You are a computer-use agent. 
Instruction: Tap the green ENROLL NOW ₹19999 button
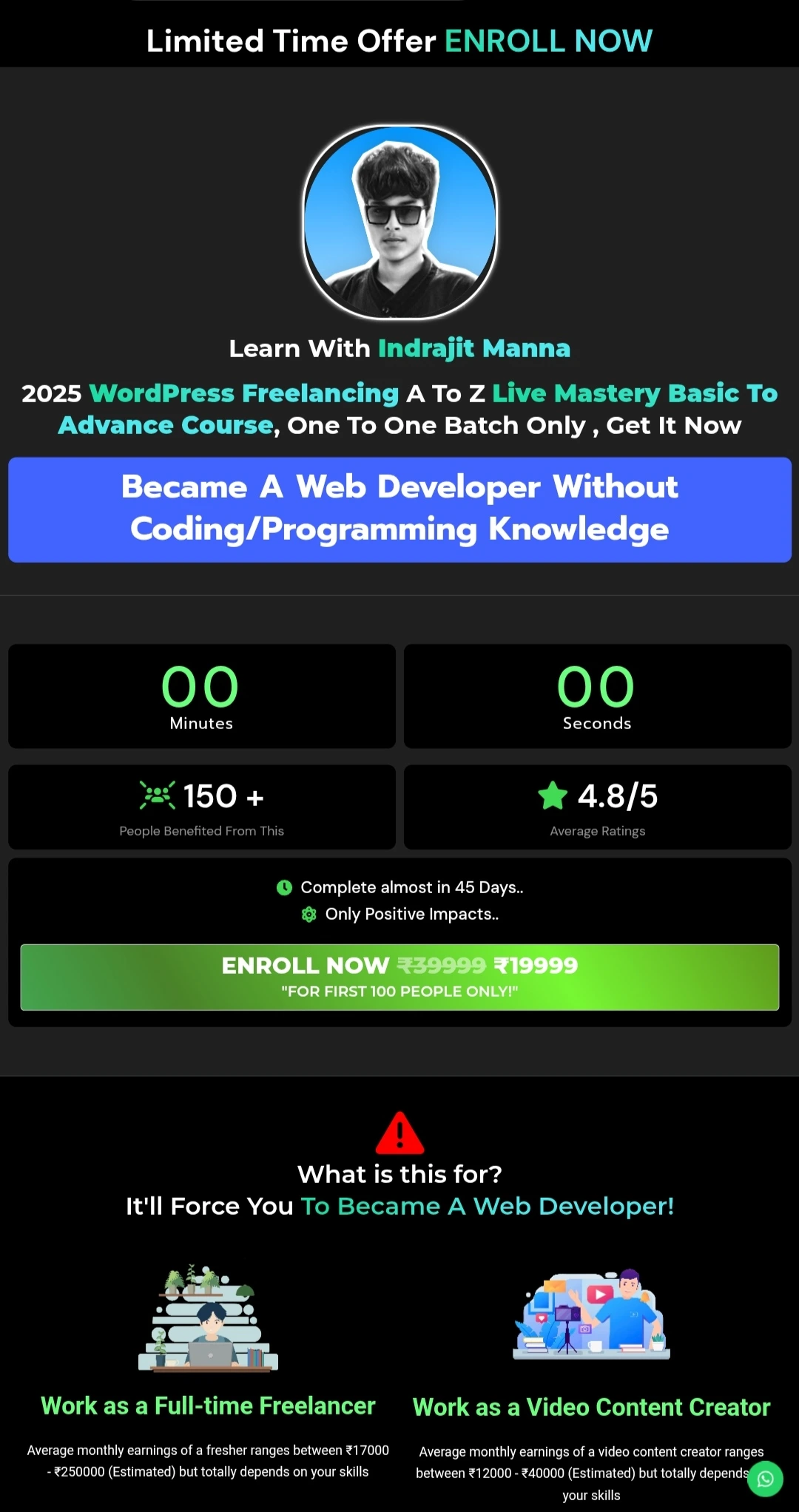(399, 977)
